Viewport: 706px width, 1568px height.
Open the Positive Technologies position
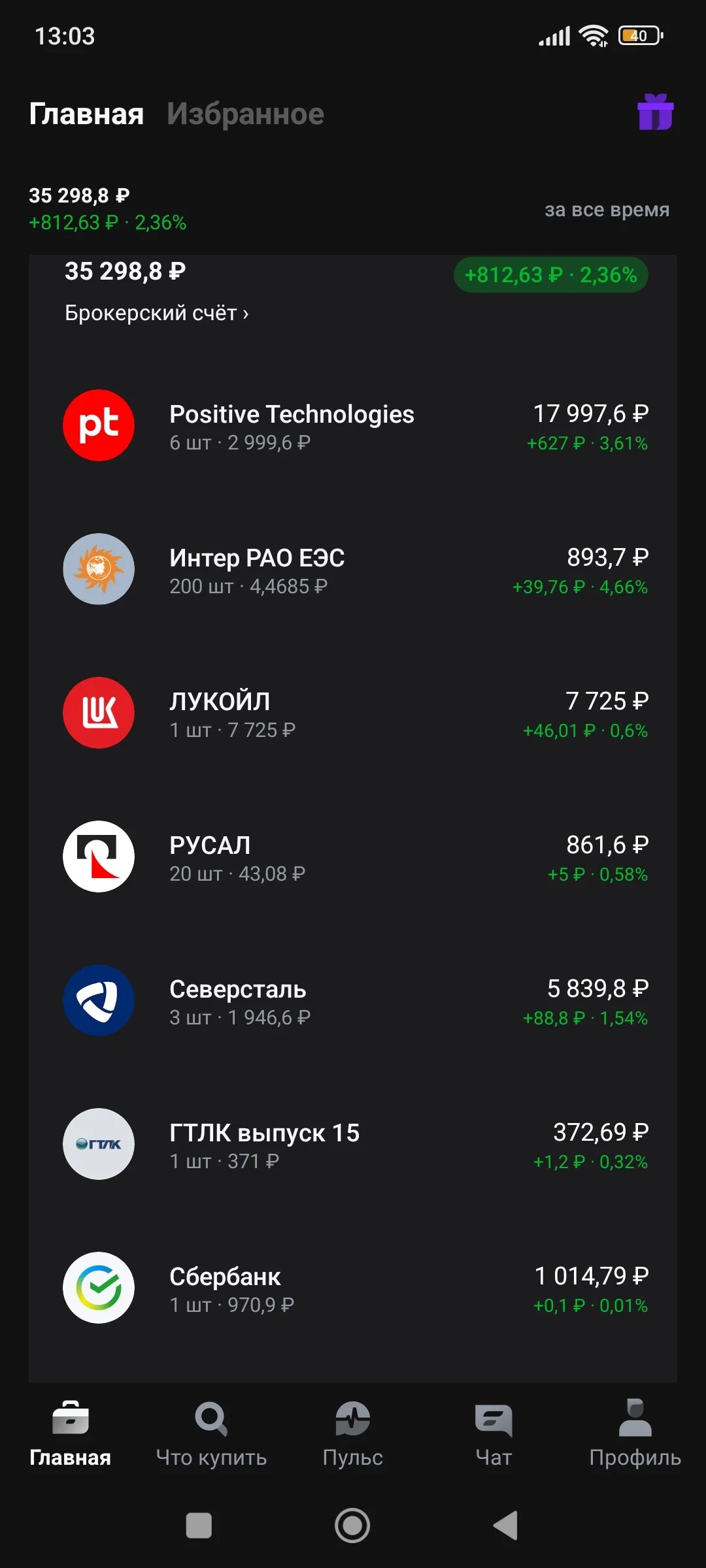point(353,425)
